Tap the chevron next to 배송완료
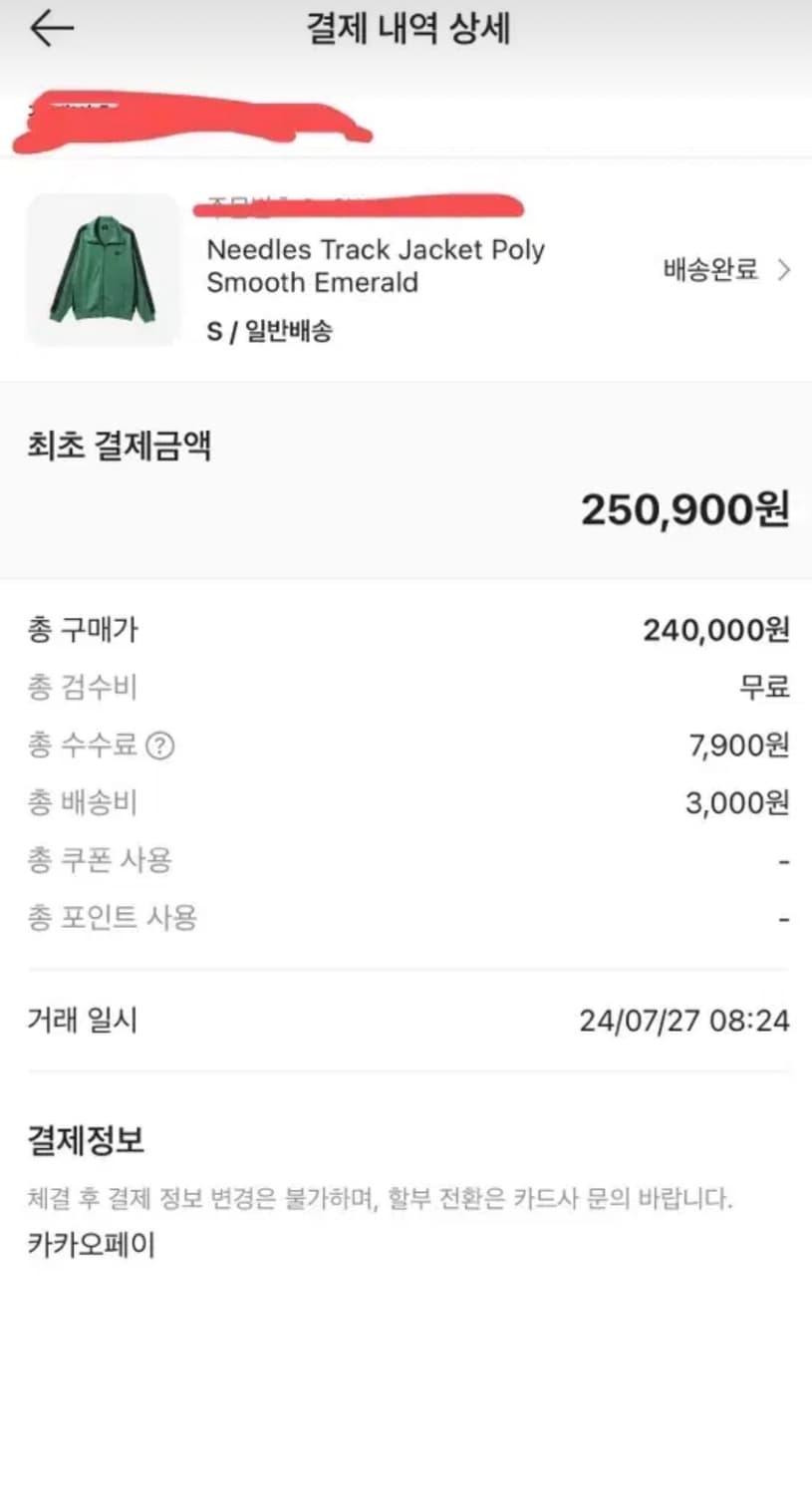This screenshot has width=812, height=1495. [x=785, y=270]
